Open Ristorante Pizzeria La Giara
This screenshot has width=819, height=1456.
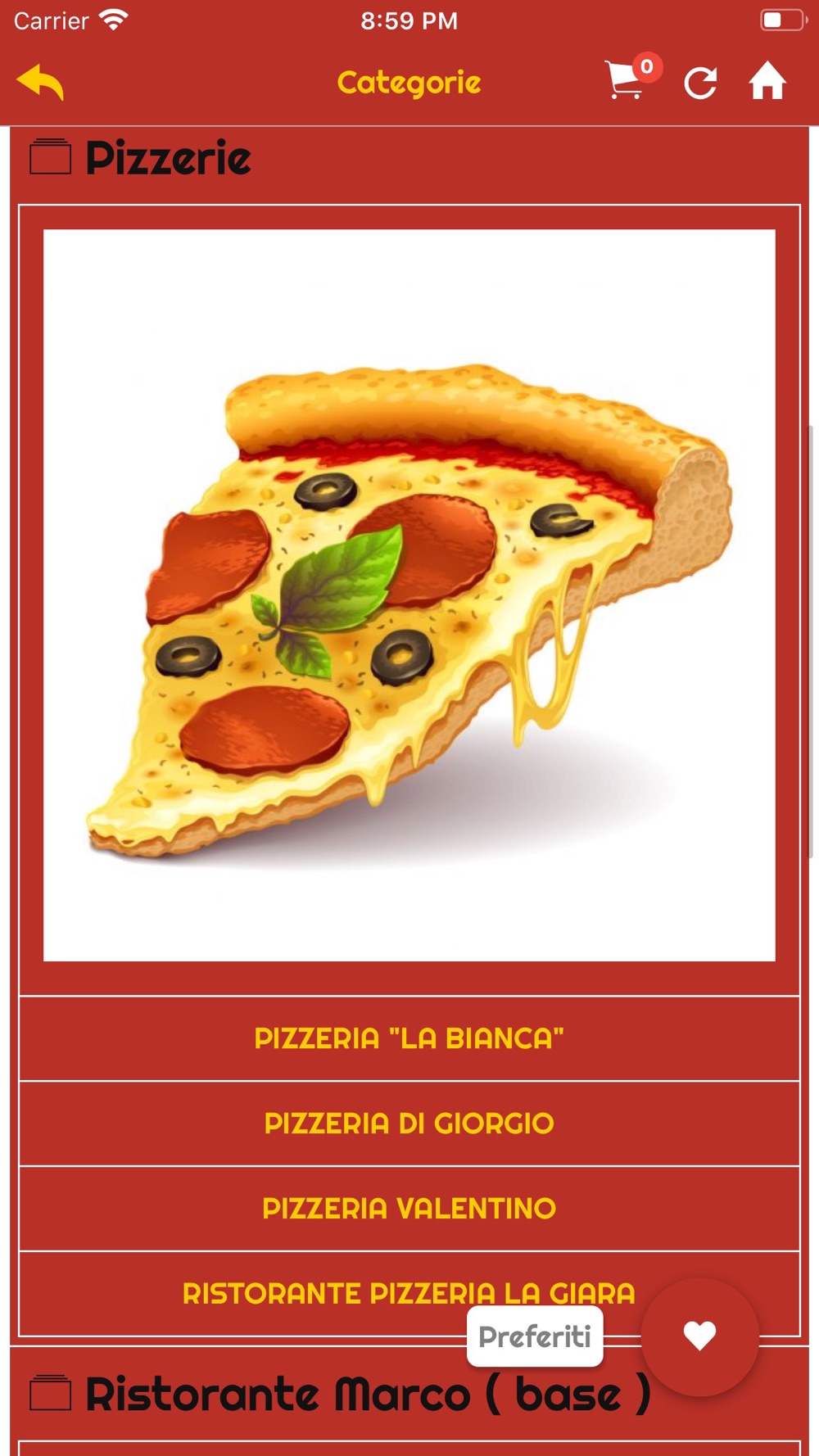click(x=328, y=1294)
